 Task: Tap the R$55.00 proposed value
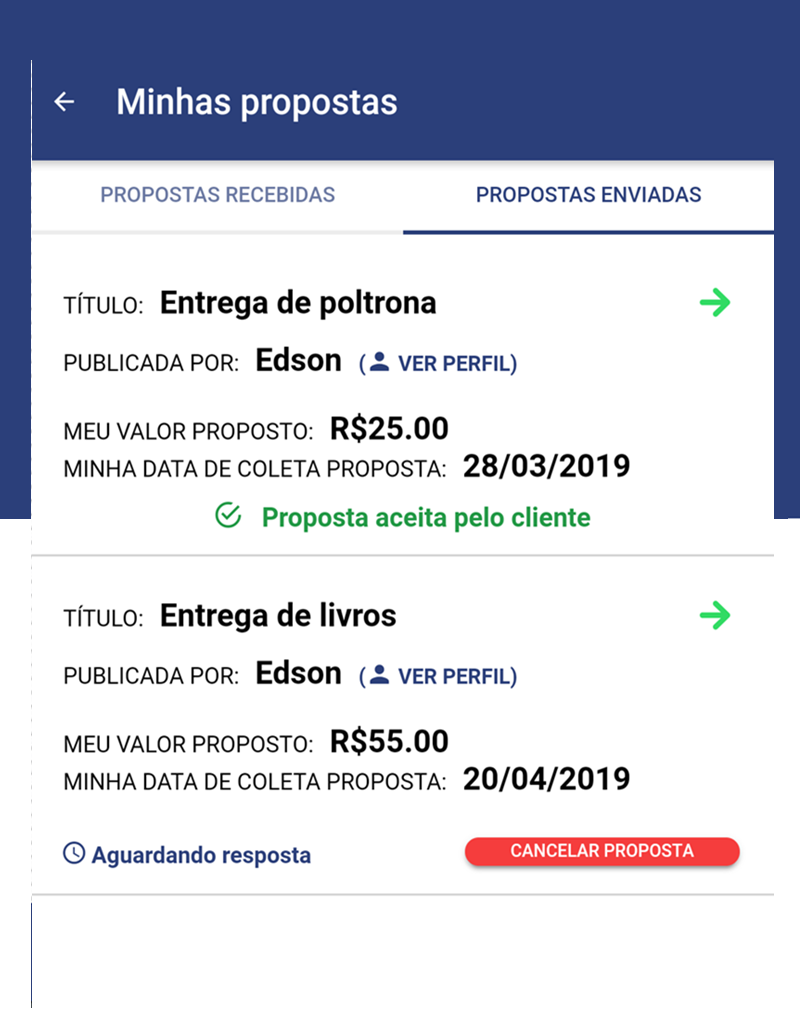(390, 741)
